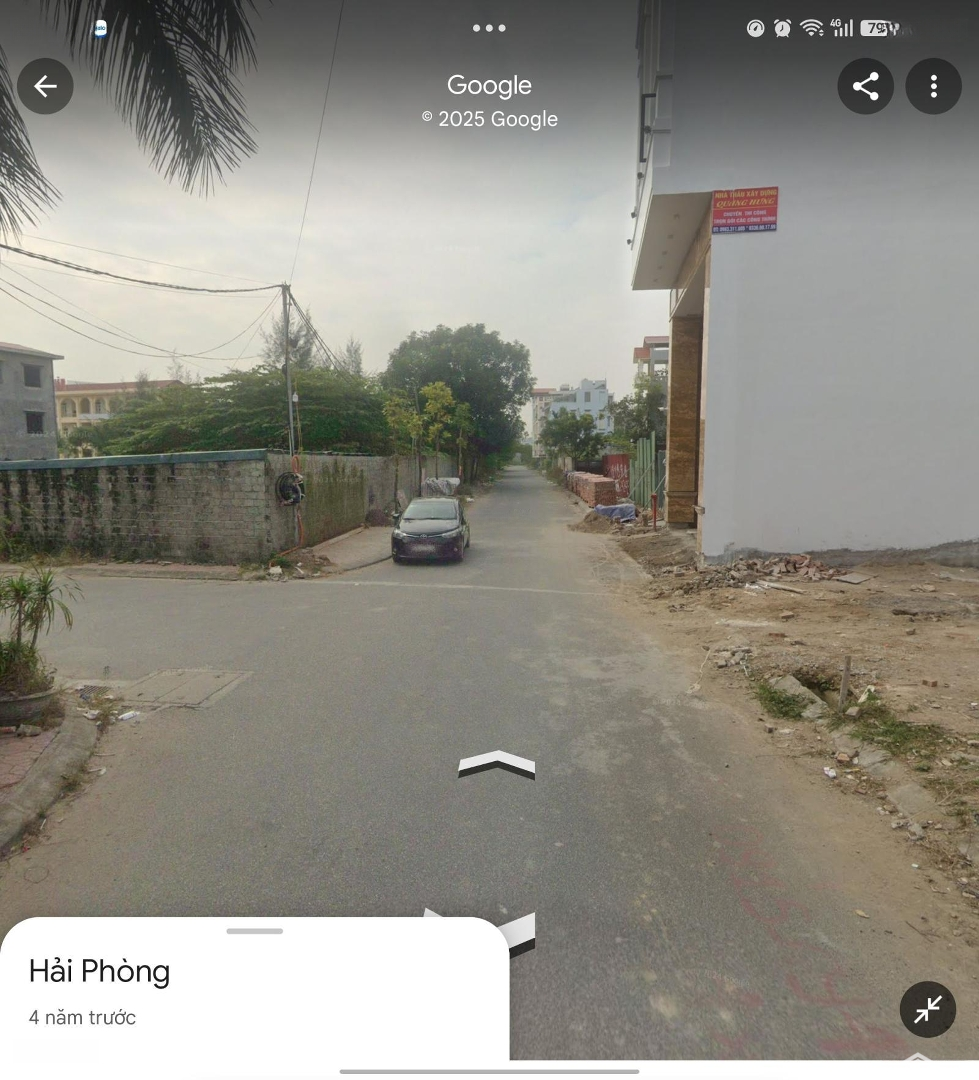The image size is (979, 1080).
Task: Tap the three-dot indicator at top center
Action: (489, 28)
